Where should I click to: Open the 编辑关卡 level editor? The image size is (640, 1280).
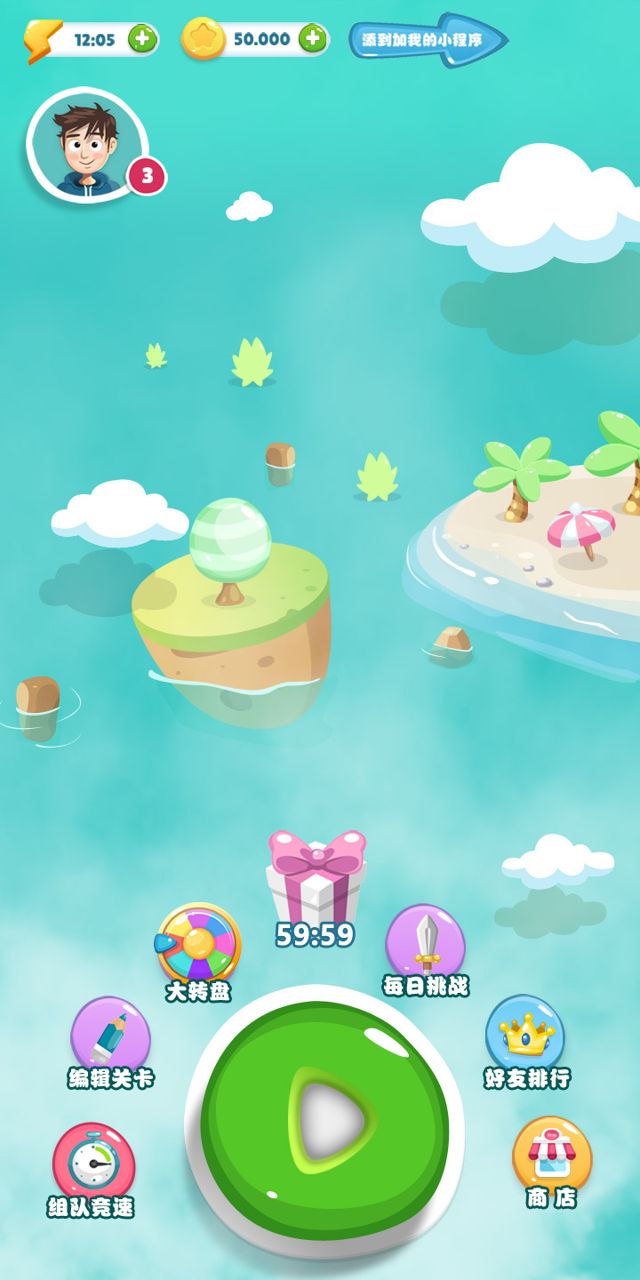pos(110,1035)
